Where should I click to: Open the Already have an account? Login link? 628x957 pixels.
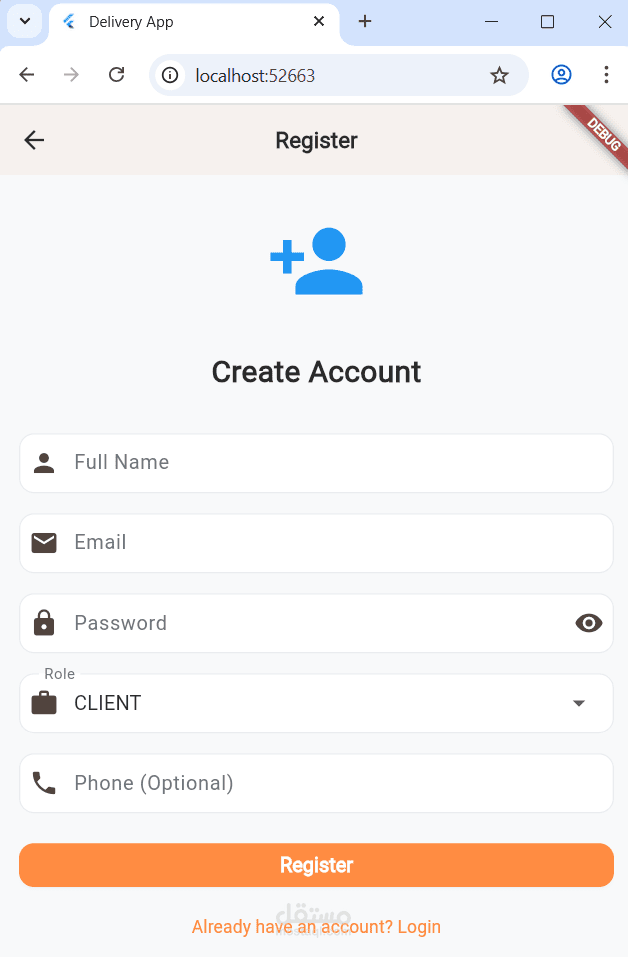click(x=316, y=926)
